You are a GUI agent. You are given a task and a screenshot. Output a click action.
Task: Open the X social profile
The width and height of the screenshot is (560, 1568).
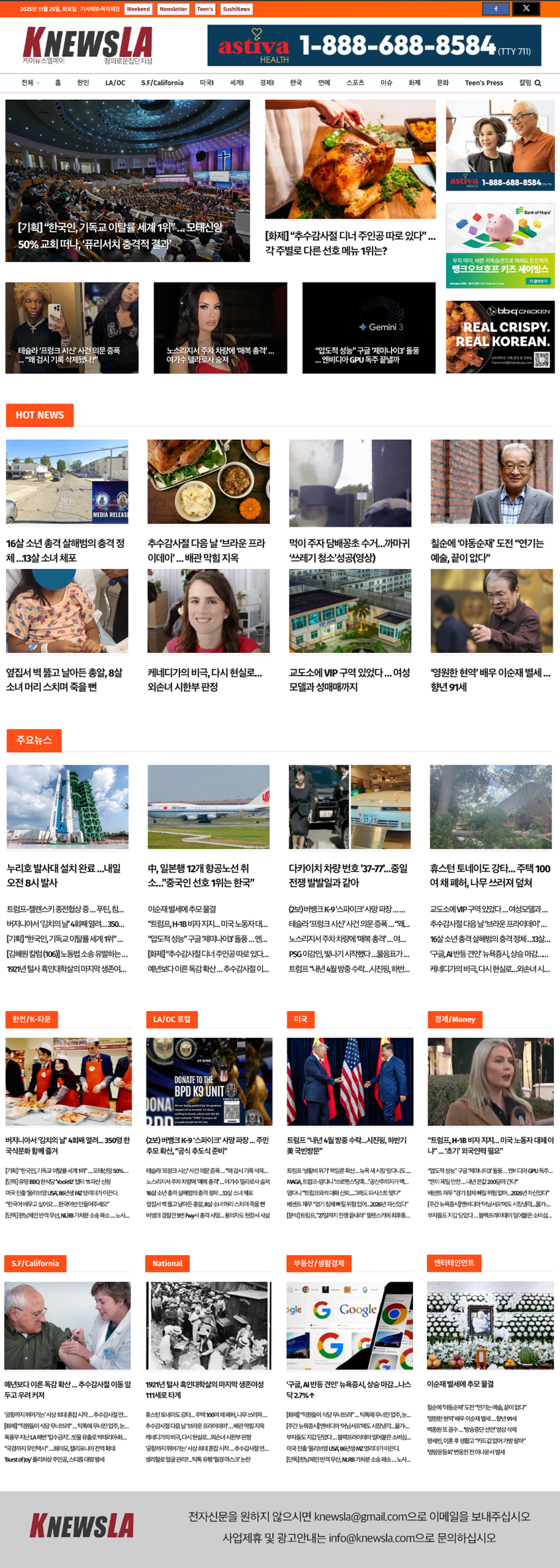coord(526,9)
